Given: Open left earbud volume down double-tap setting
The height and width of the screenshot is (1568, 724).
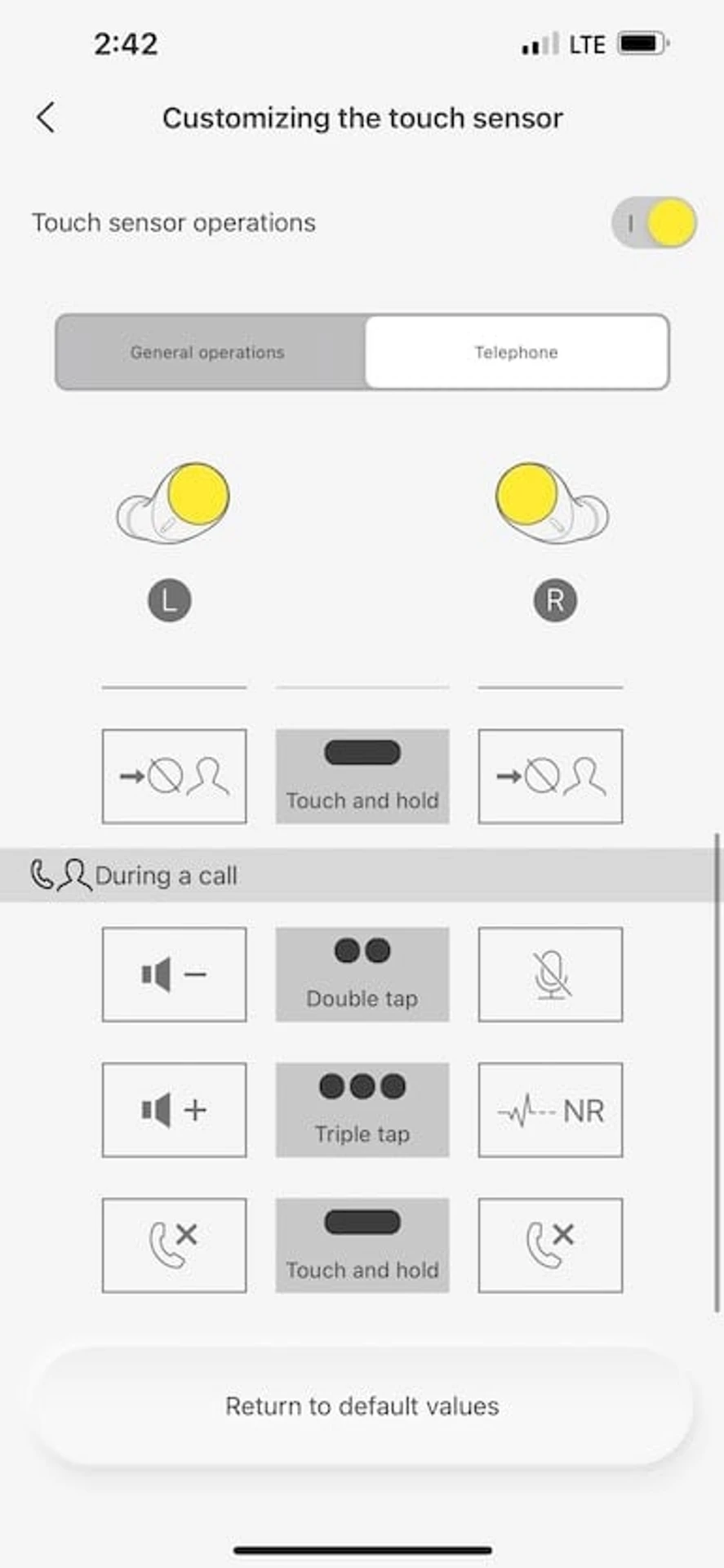Looking at the screenshot, I should (174, 973).
